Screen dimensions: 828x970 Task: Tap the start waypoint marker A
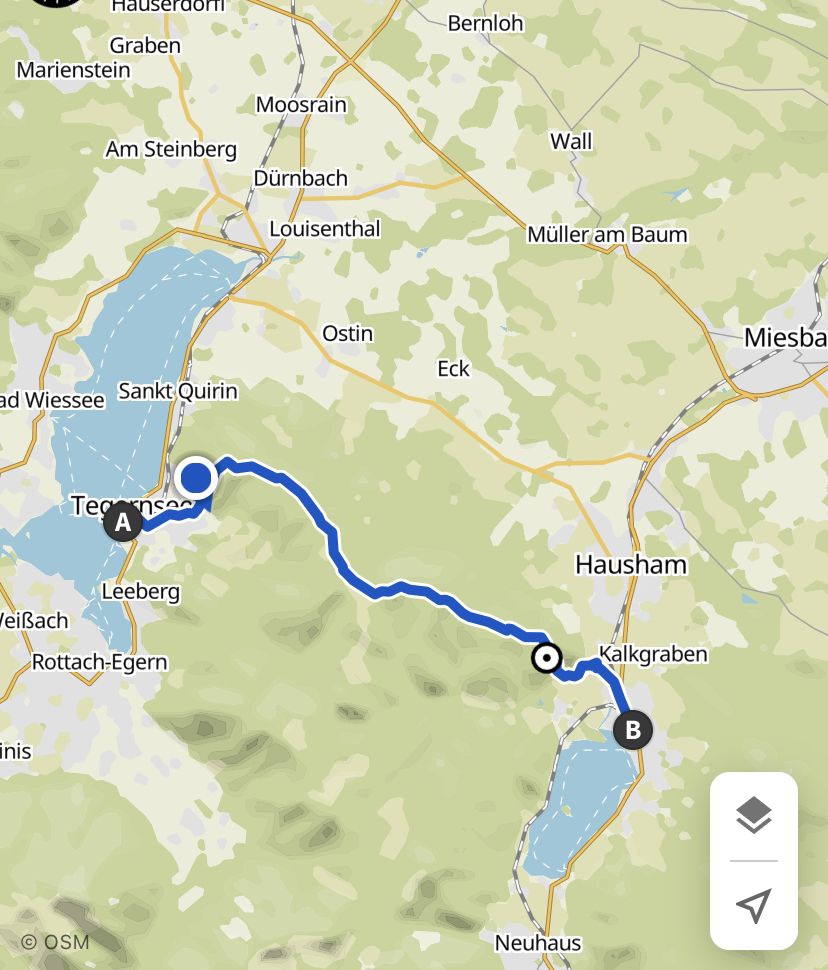pos(123,523)
